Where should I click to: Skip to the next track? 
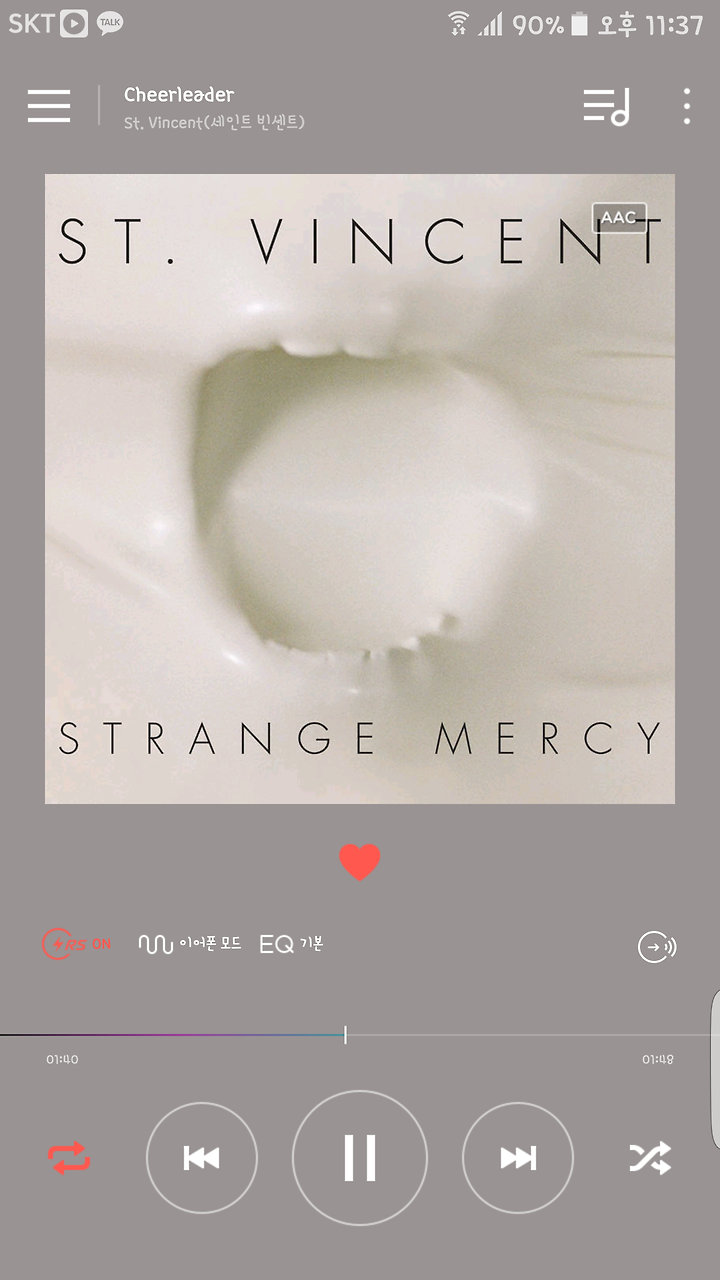518,1158
